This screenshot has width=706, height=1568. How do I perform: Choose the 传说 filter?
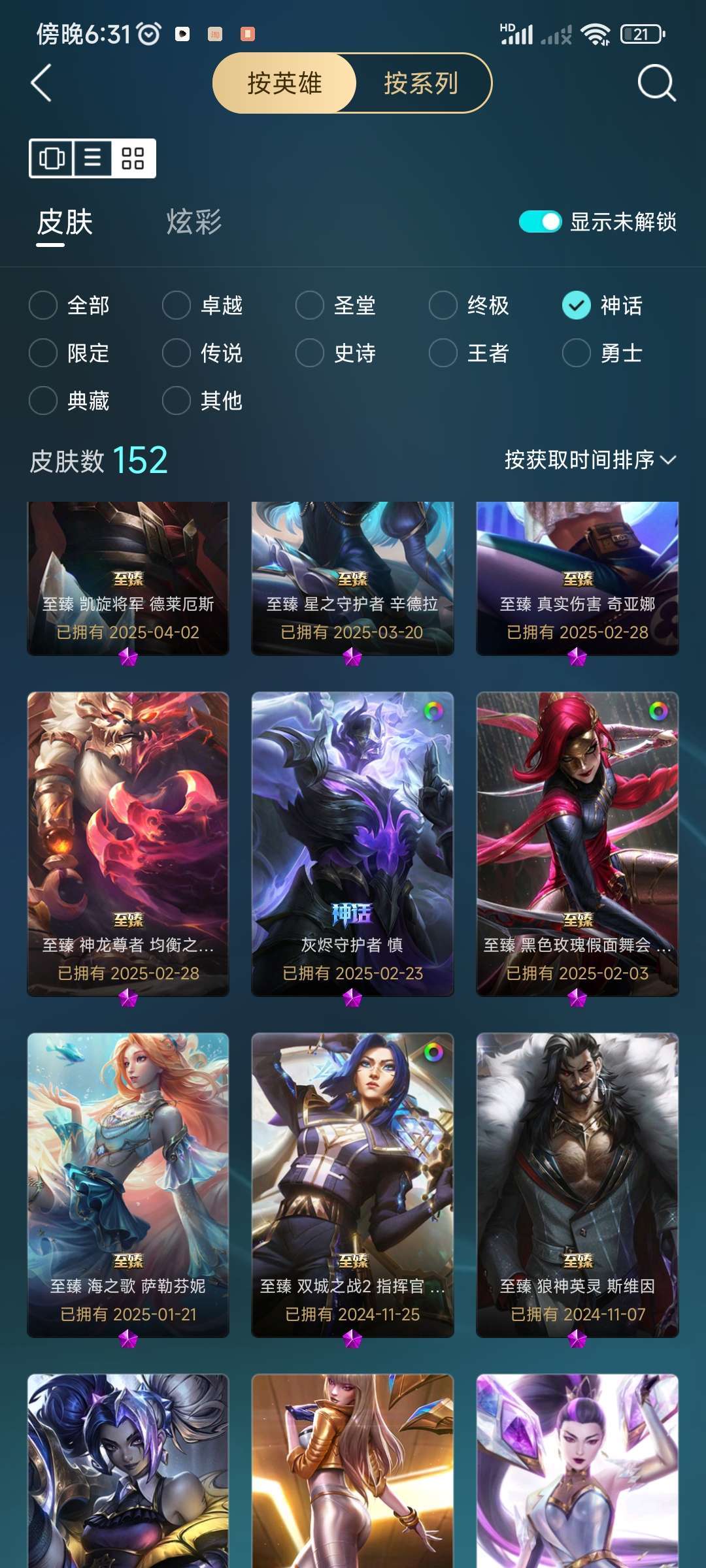(203, 353)
